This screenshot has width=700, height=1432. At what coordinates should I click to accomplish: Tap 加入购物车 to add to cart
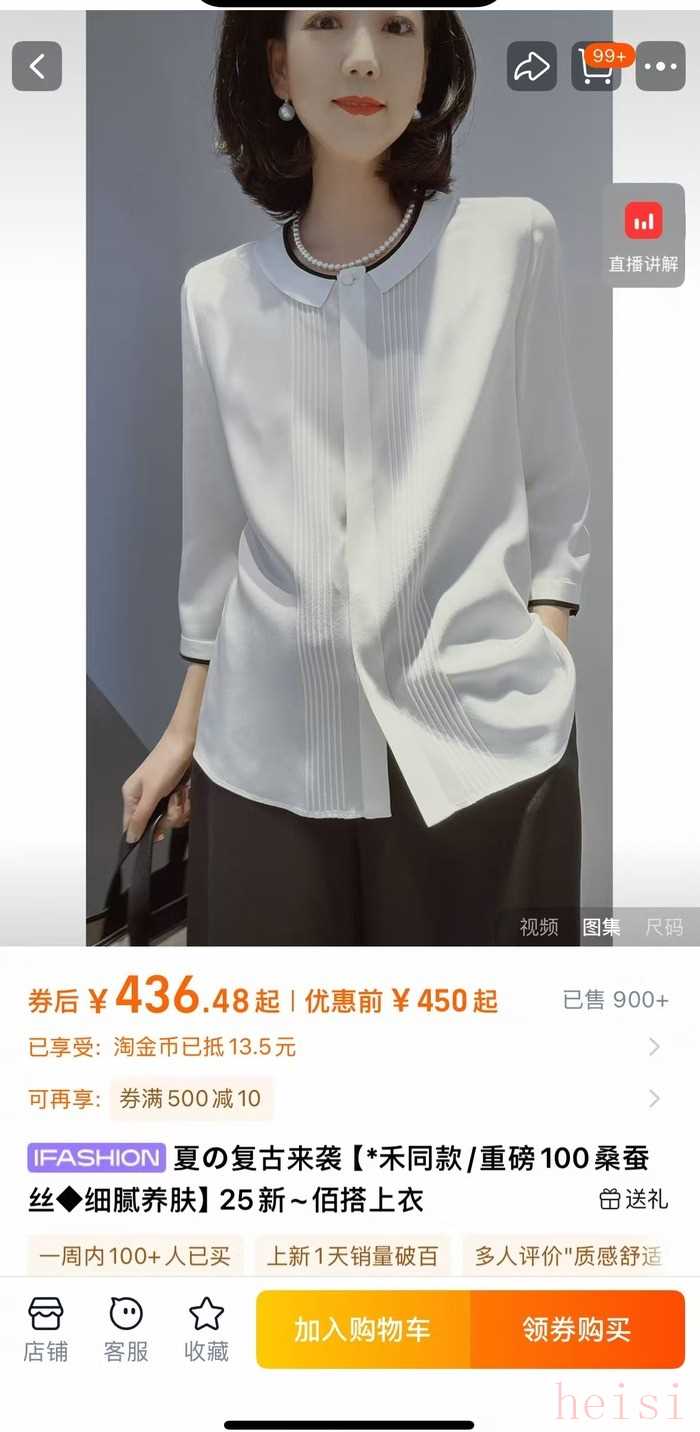click(x=362, y=1330)
